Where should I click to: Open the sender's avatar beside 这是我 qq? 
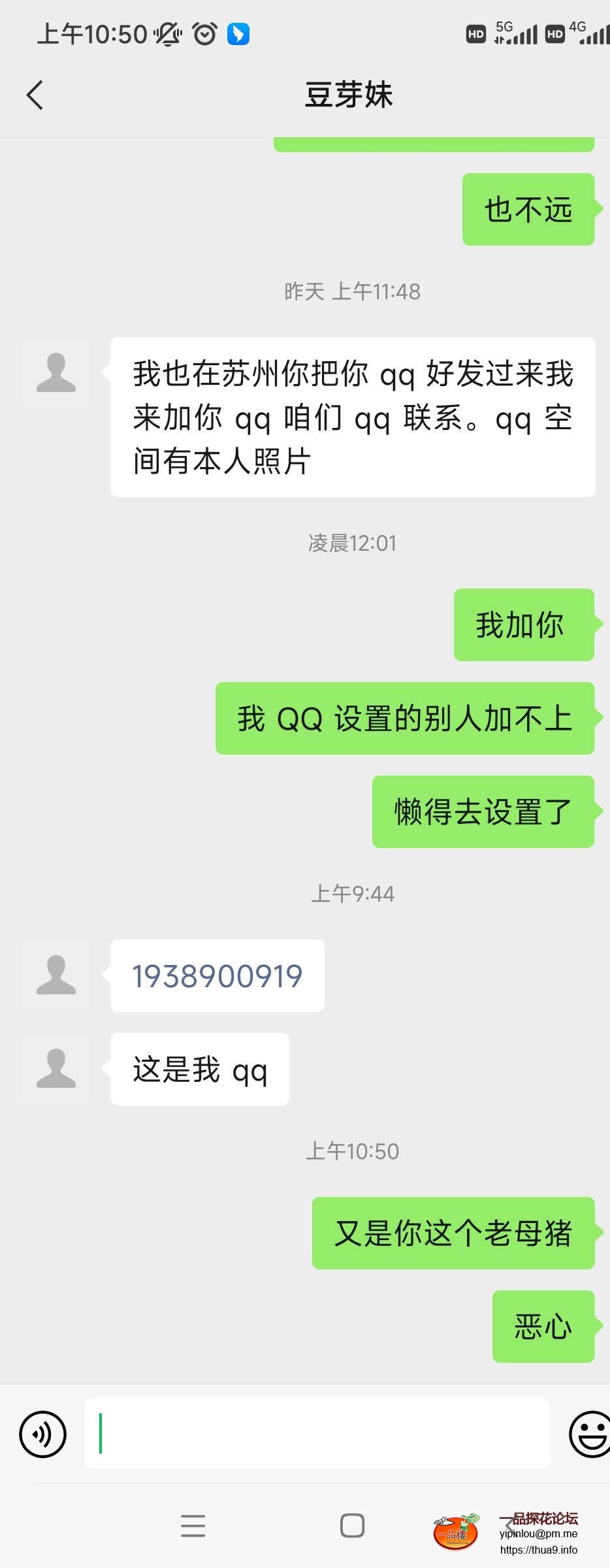(x=56, y=1069)
